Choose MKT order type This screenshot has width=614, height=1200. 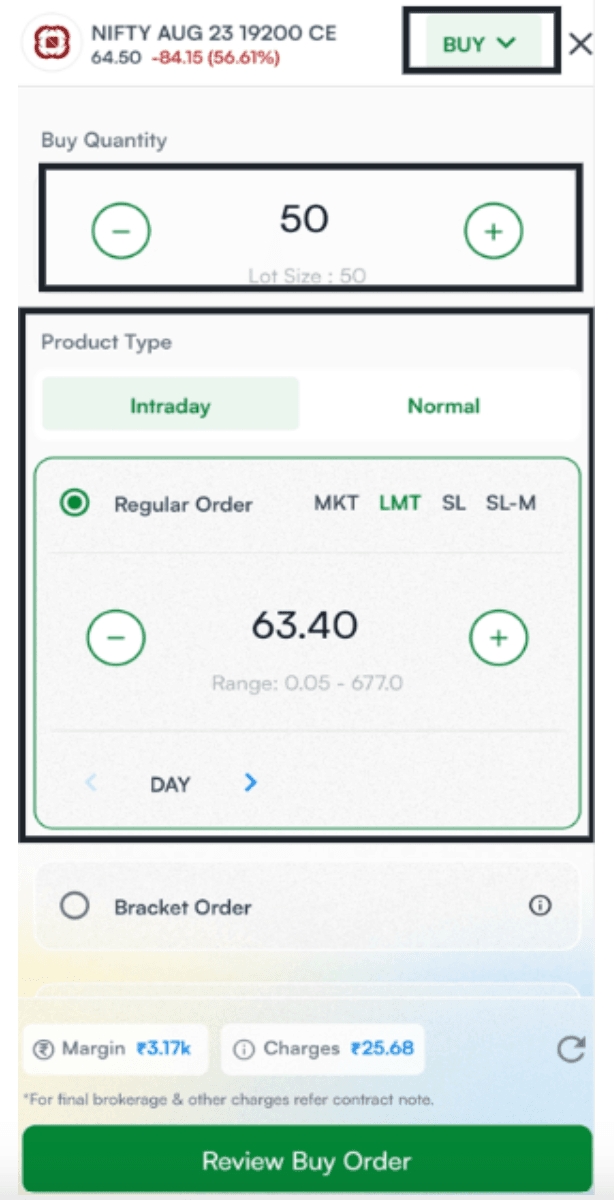coord(336,503)
